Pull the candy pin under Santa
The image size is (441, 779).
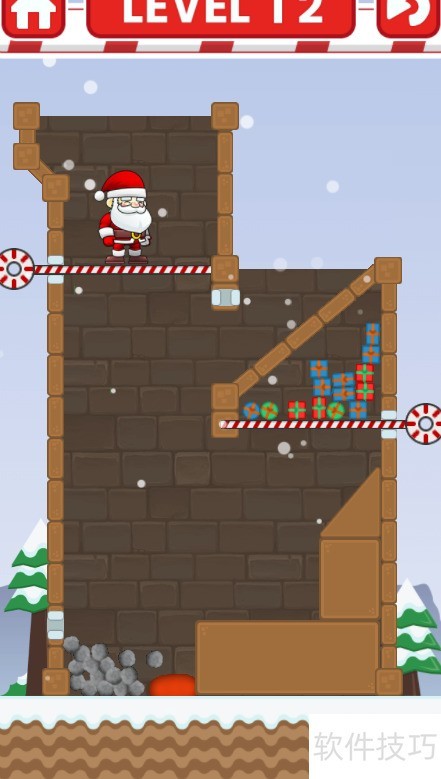16,269
